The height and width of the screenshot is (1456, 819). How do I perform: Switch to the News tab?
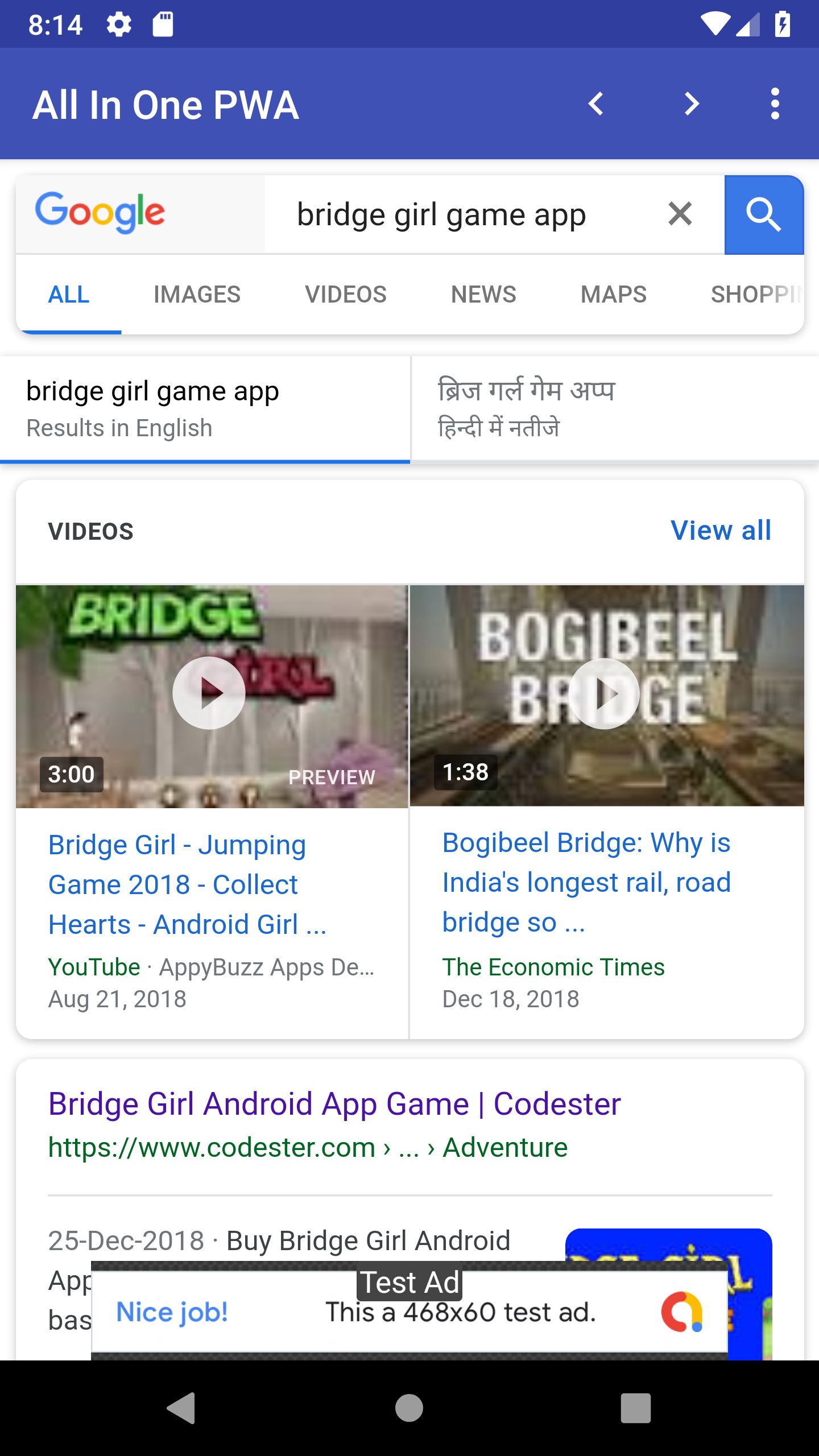click(x=483, y=295)
